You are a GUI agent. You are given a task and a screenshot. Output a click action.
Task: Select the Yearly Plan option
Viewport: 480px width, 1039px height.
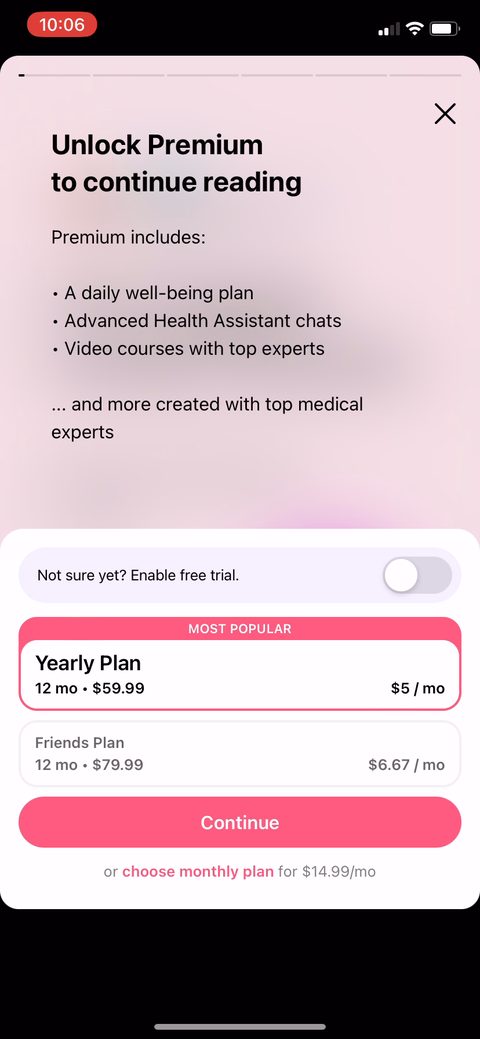[x=239, y=675]
